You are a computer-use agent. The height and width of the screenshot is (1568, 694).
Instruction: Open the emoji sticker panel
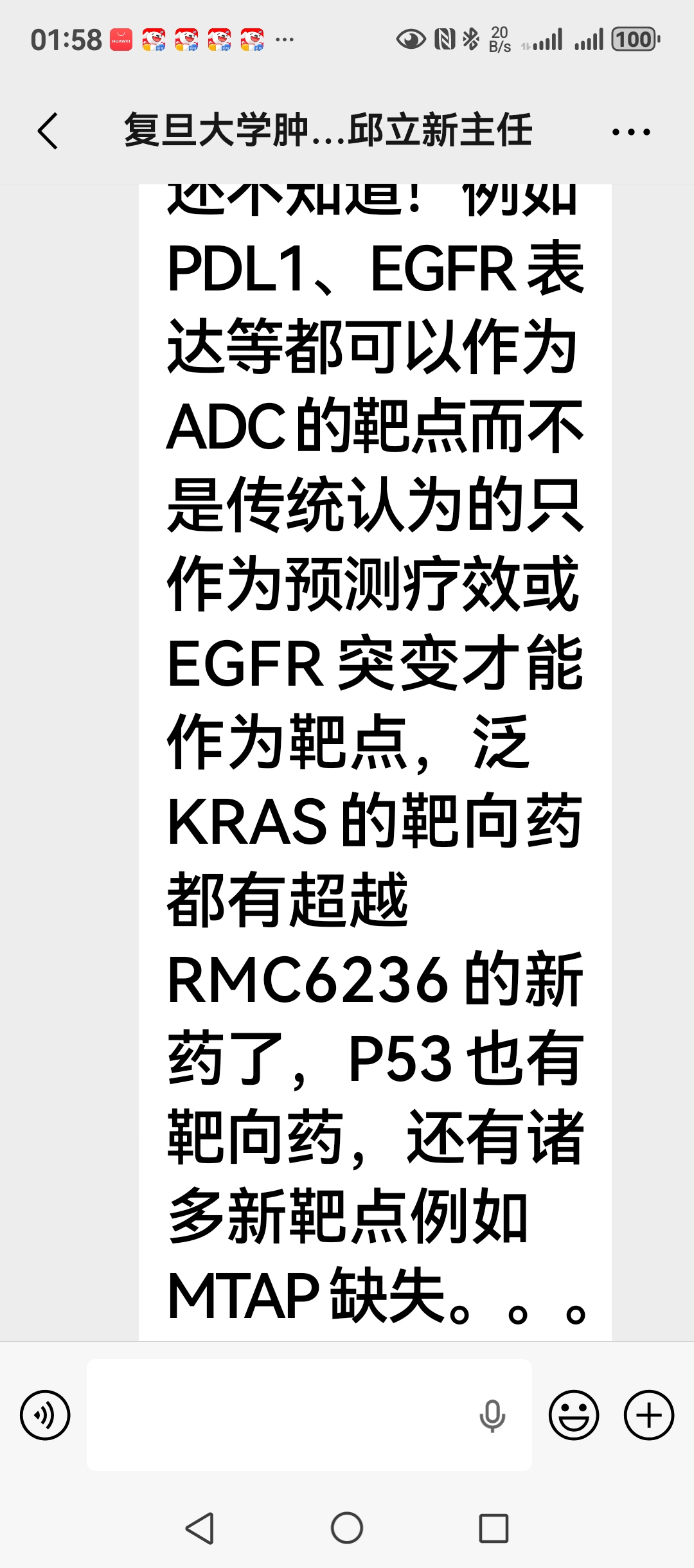pyautogui.click(x=574, y=1415)
